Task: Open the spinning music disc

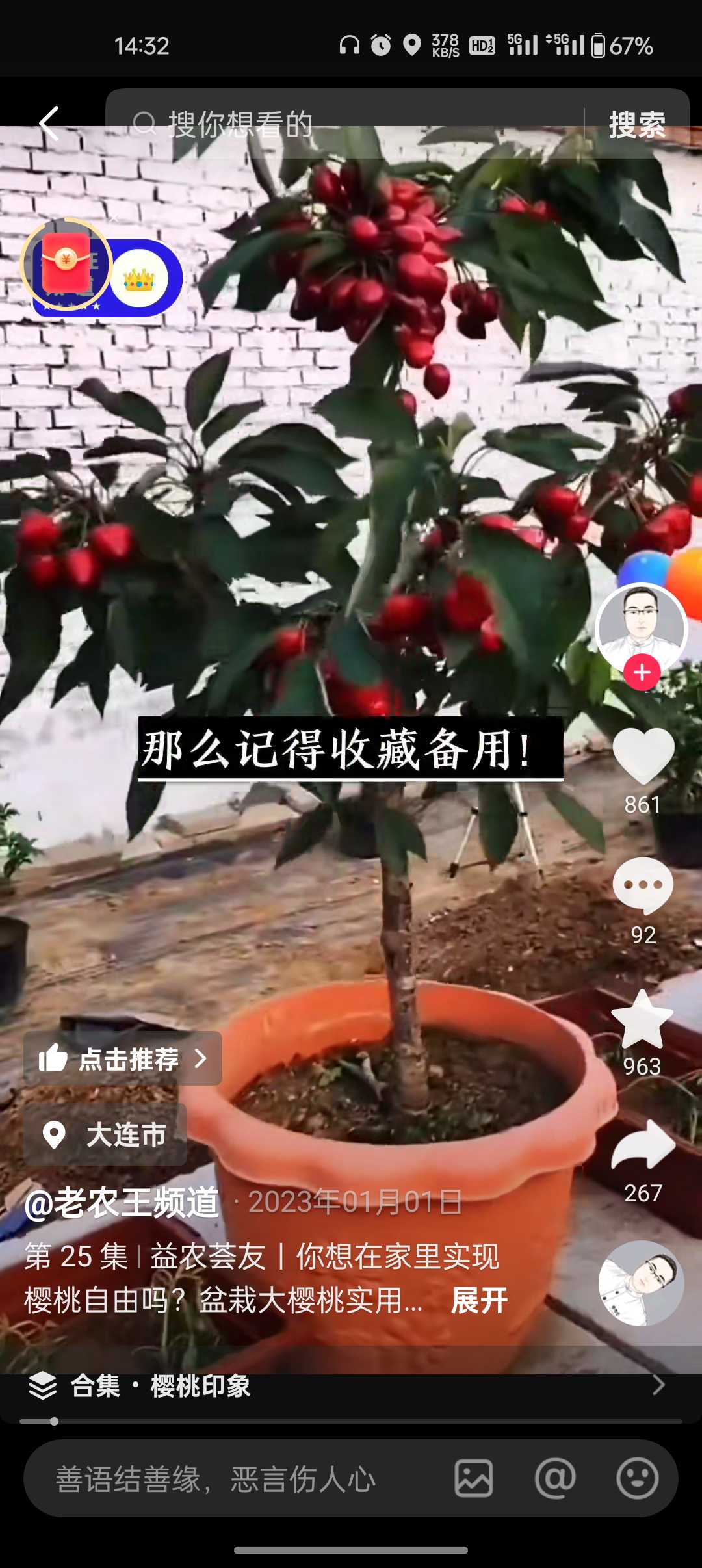Action: 642,1283
